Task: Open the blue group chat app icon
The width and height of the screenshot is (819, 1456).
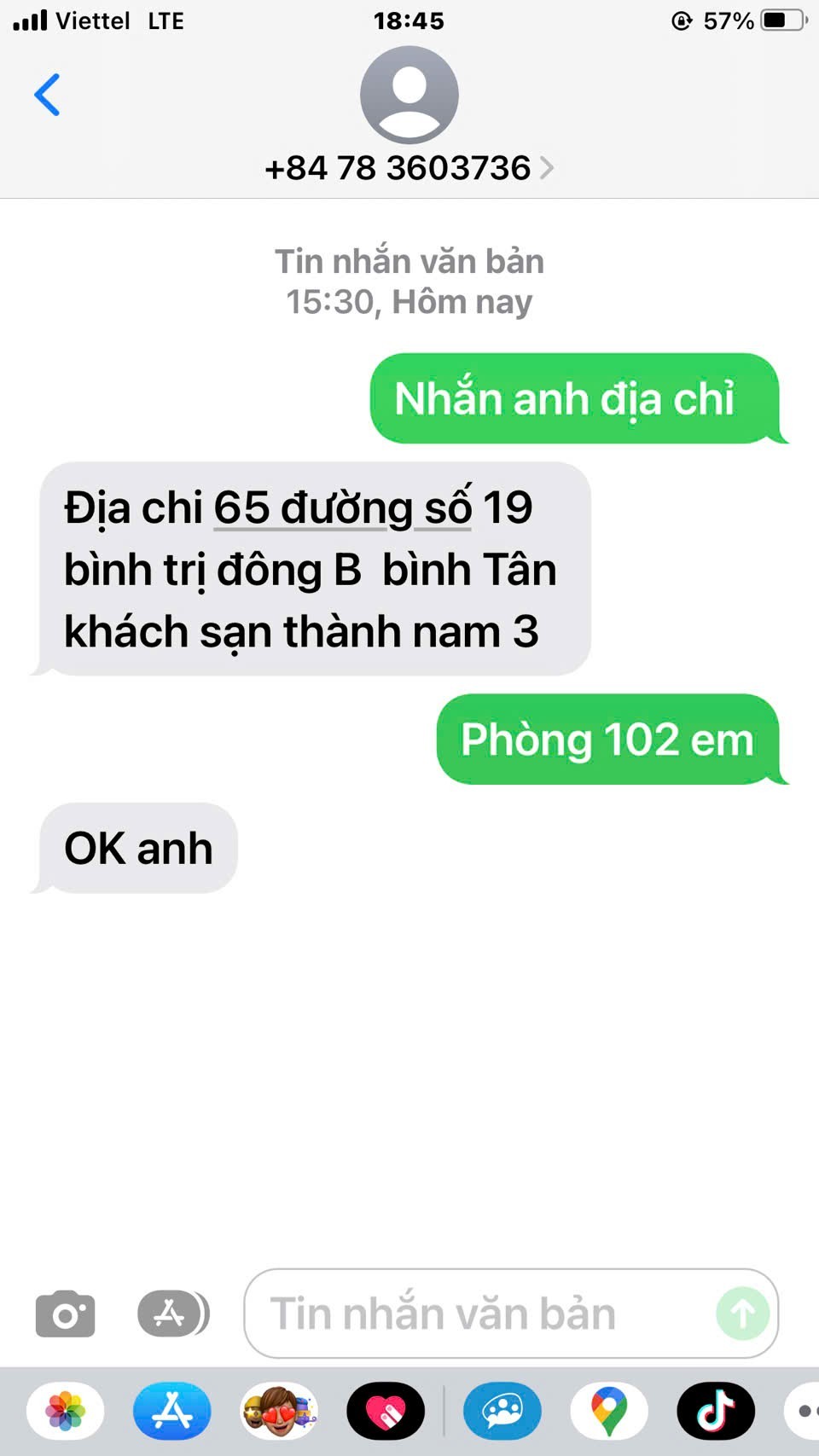Action: (x=502, y=1411)
